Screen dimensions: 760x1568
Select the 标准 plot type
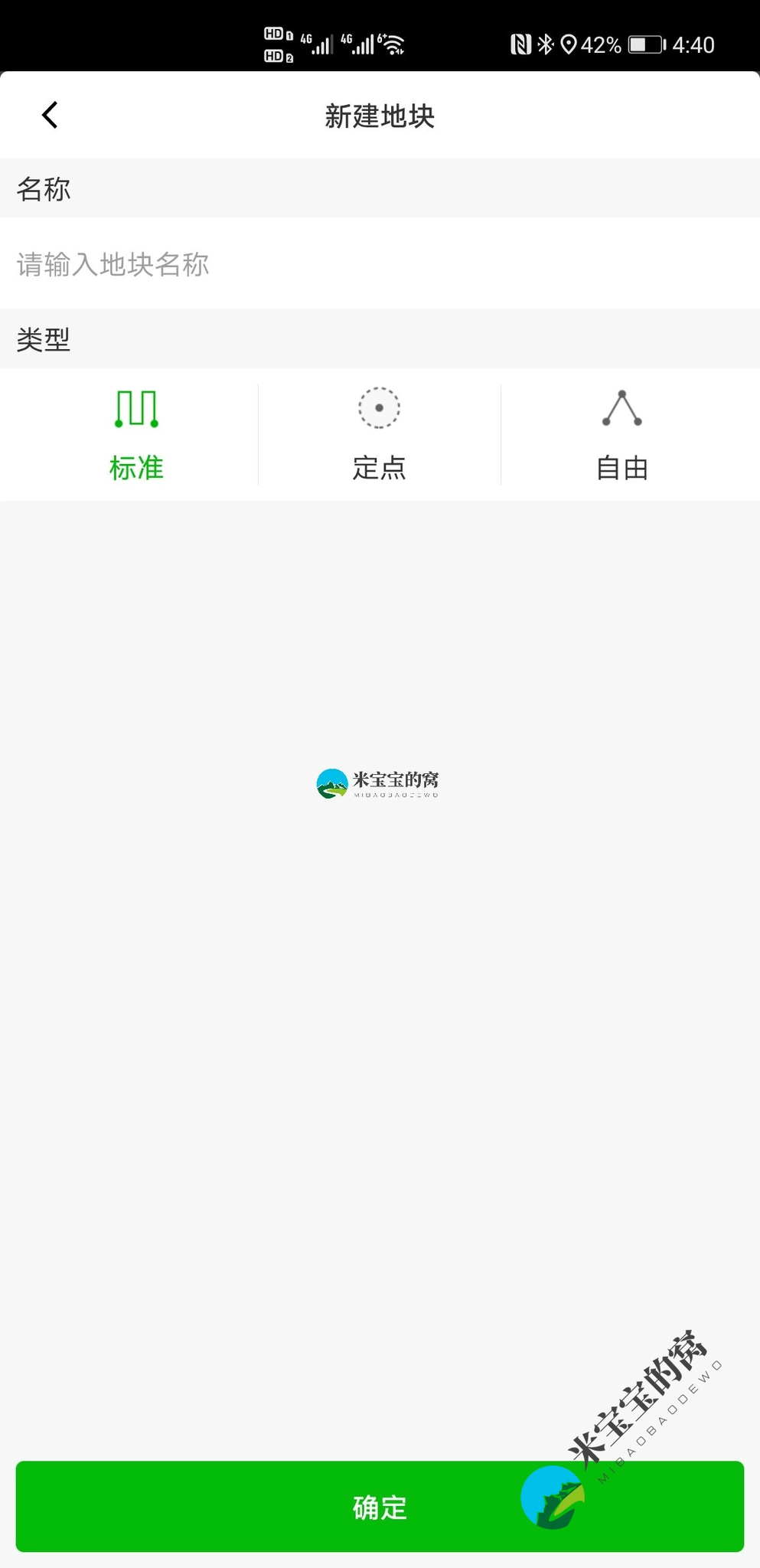click(136, 435)
